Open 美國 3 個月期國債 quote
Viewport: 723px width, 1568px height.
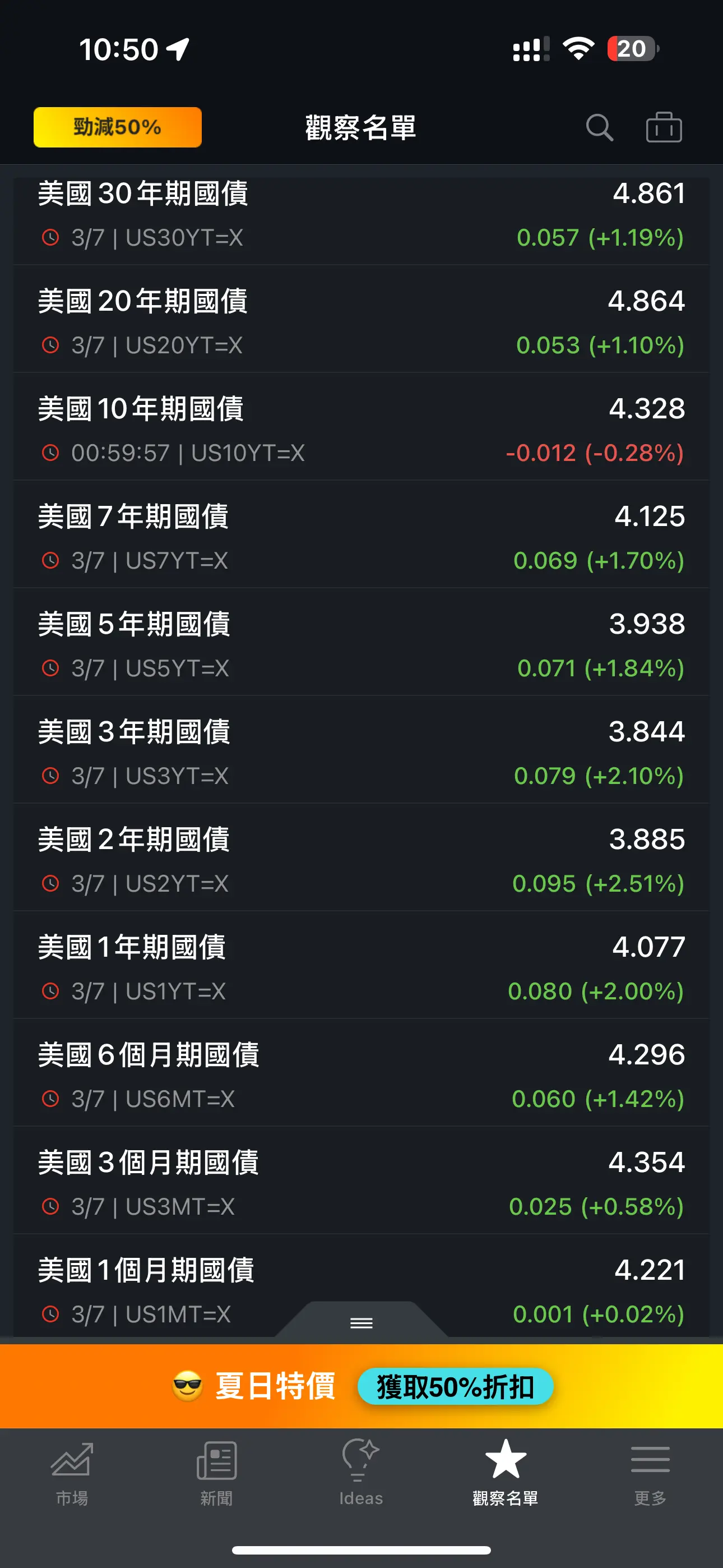coord(361,1181)
